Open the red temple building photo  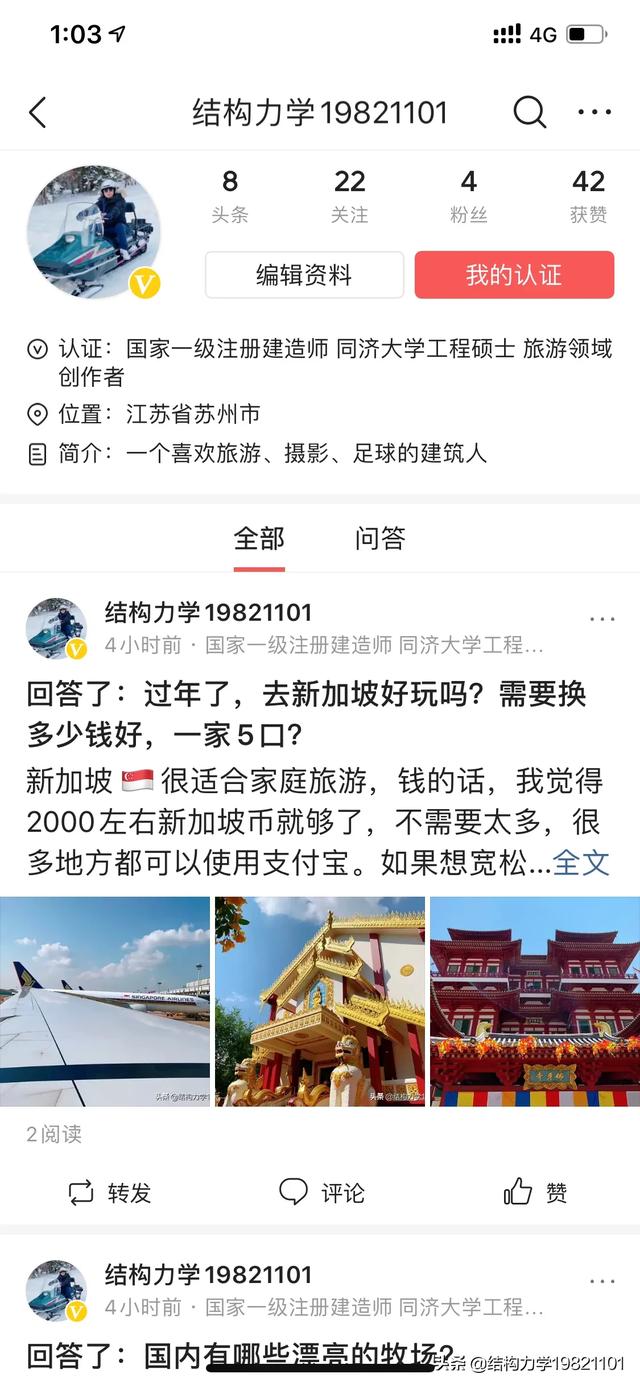(535, 1002)
